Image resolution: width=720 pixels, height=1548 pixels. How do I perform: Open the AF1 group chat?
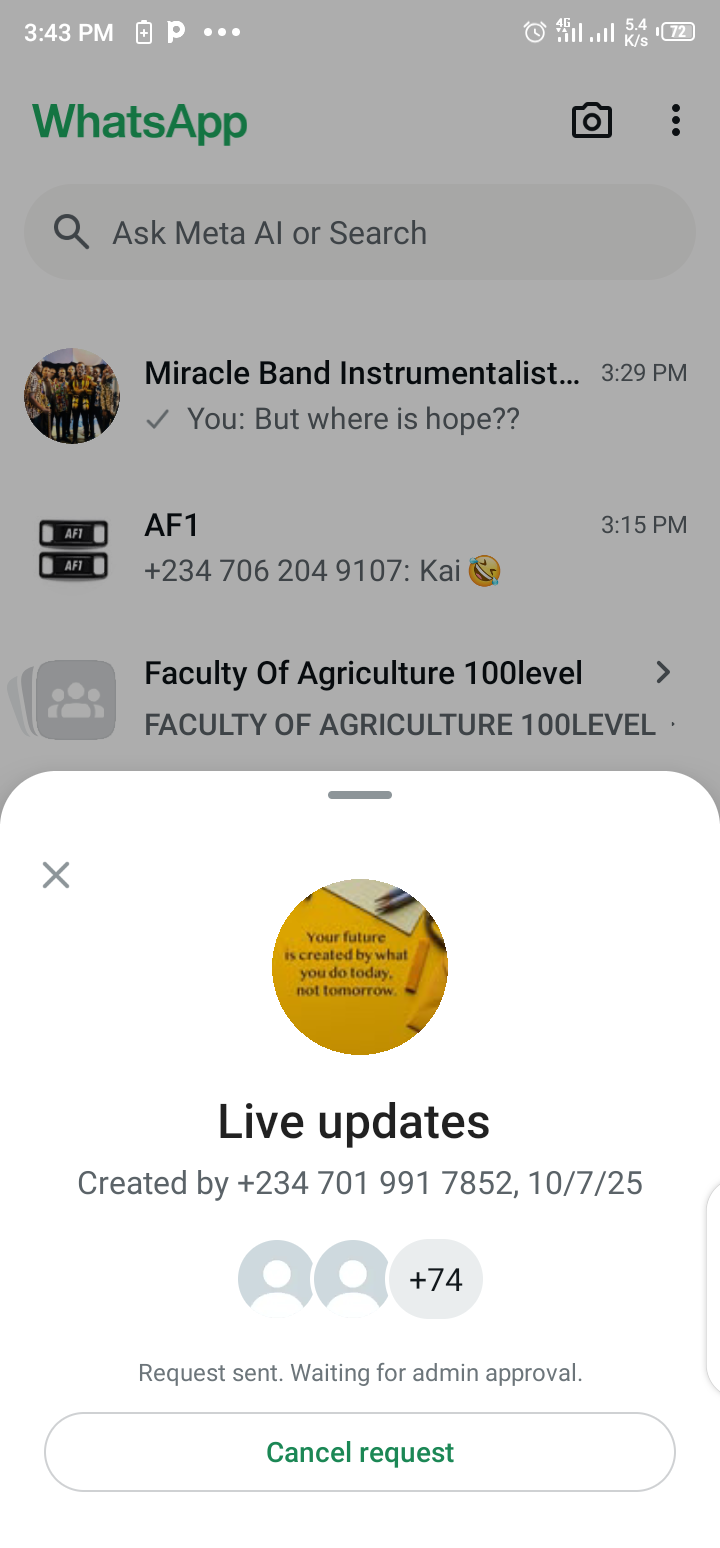(x=360, y=548)
